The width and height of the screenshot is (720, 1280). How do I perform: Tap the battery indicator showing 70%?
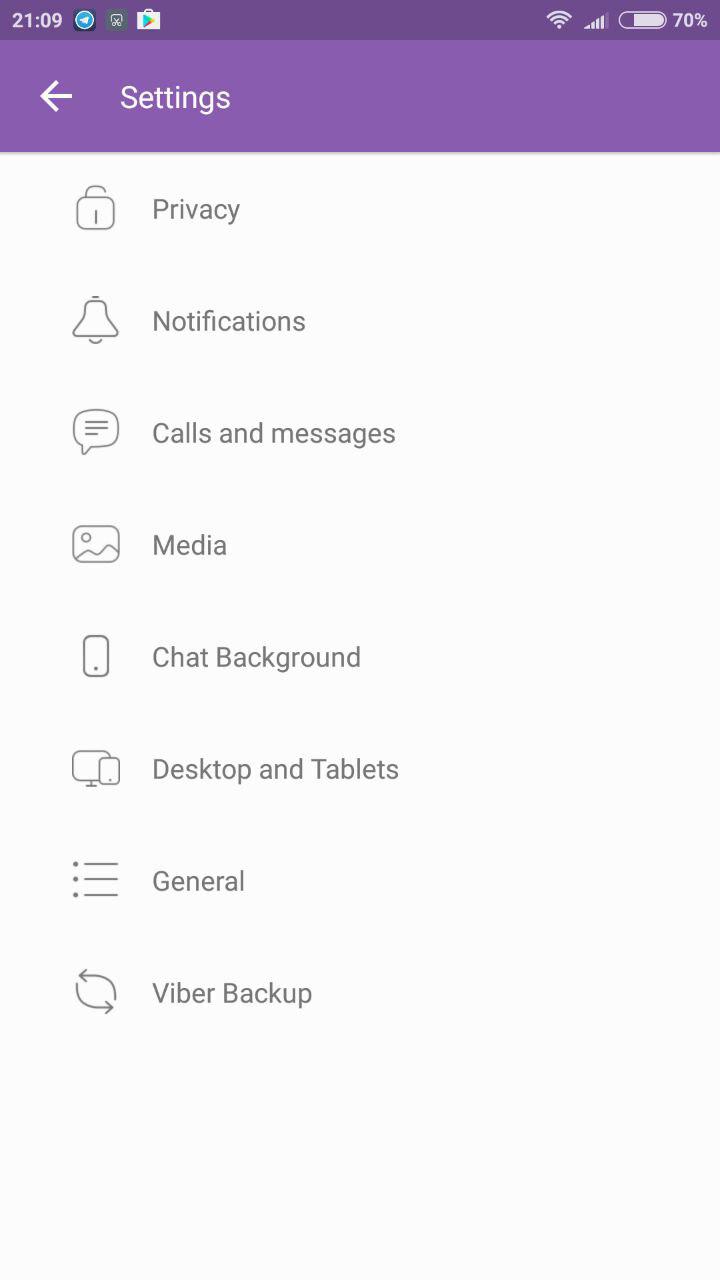(643, 19)
